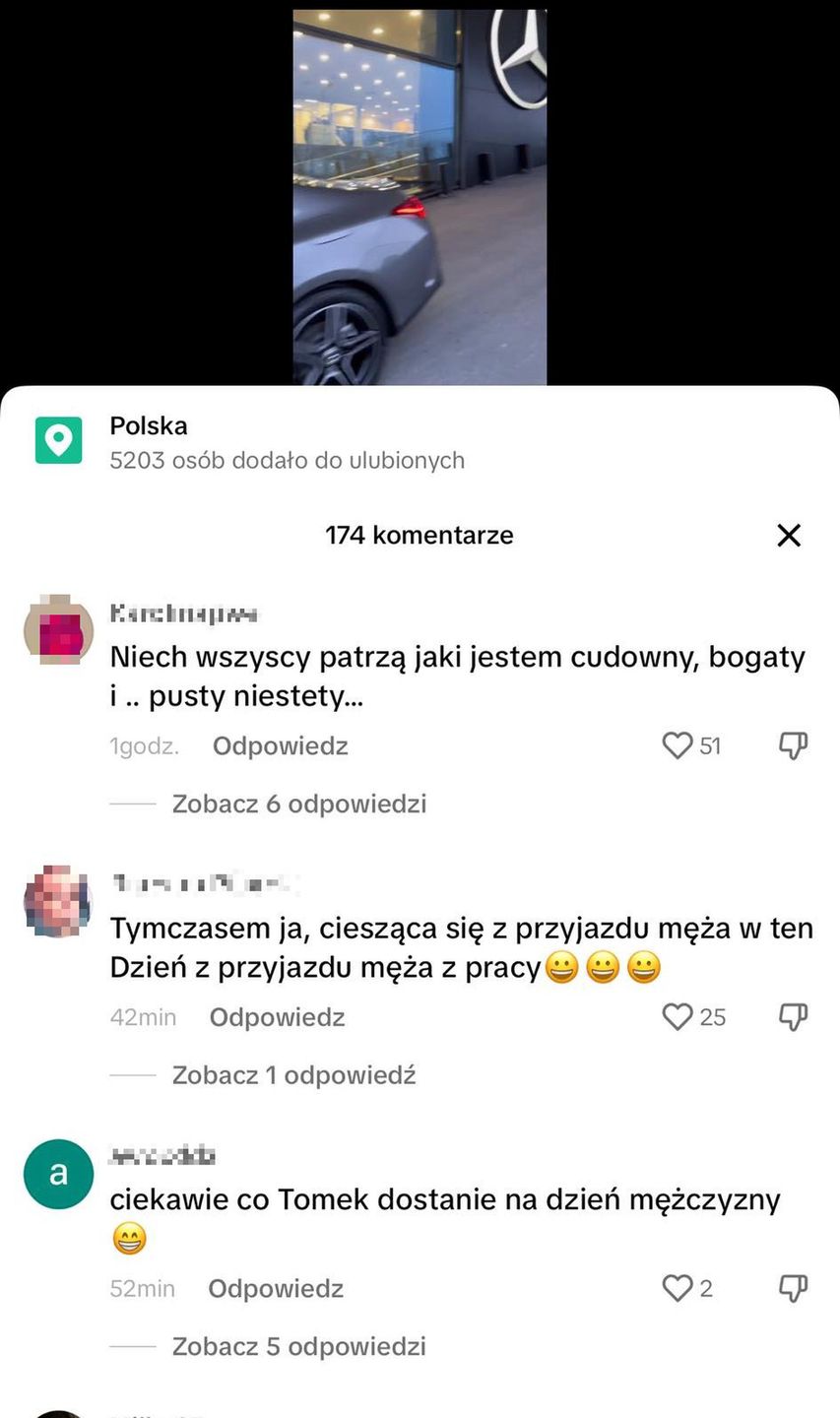The image size is (840, 1418).
Task: Like the comment about being cudowny, bogaty
Action: pyautogui.click(x=678, y=745)
